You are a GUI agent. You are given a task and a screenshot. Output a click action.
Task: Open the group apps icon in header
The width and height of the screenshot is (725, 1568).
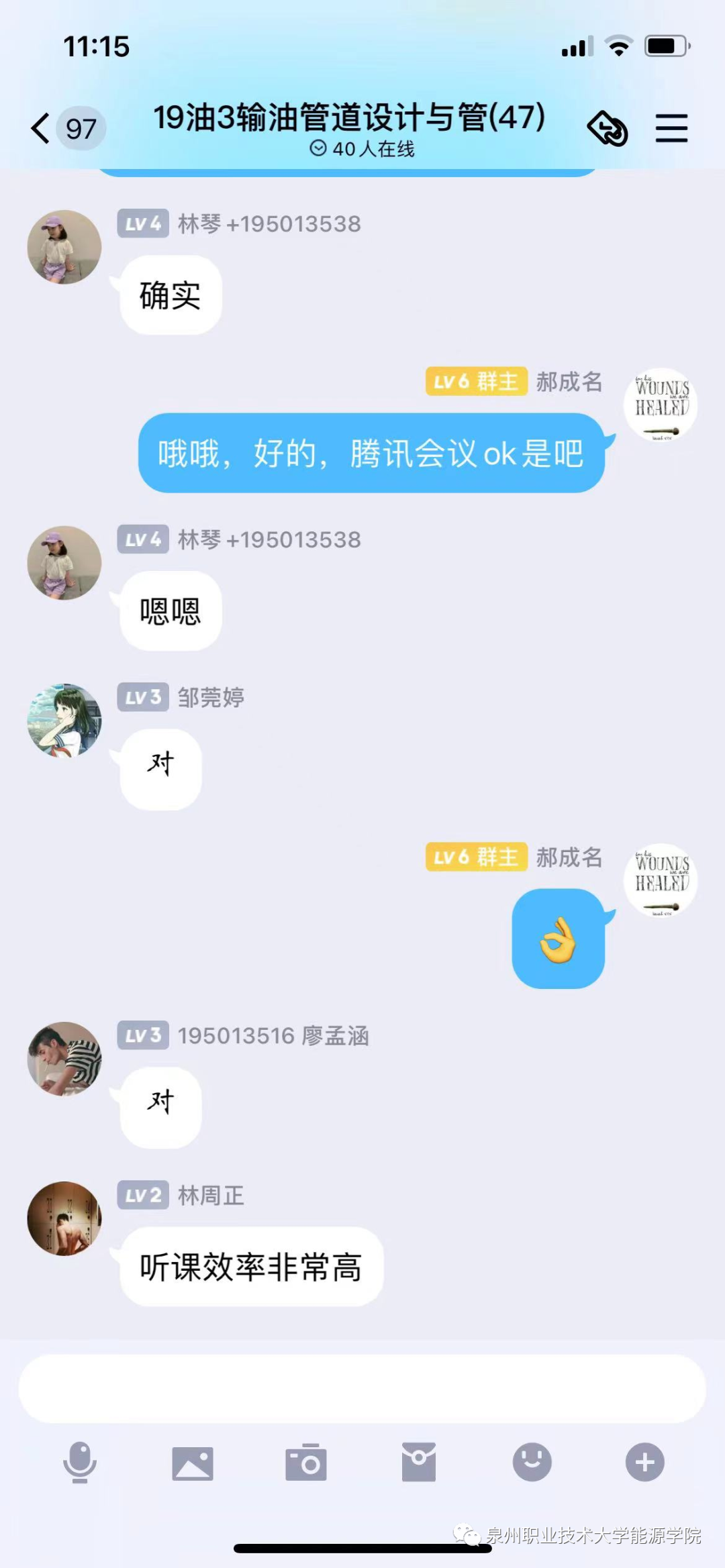tap(607, 127)
